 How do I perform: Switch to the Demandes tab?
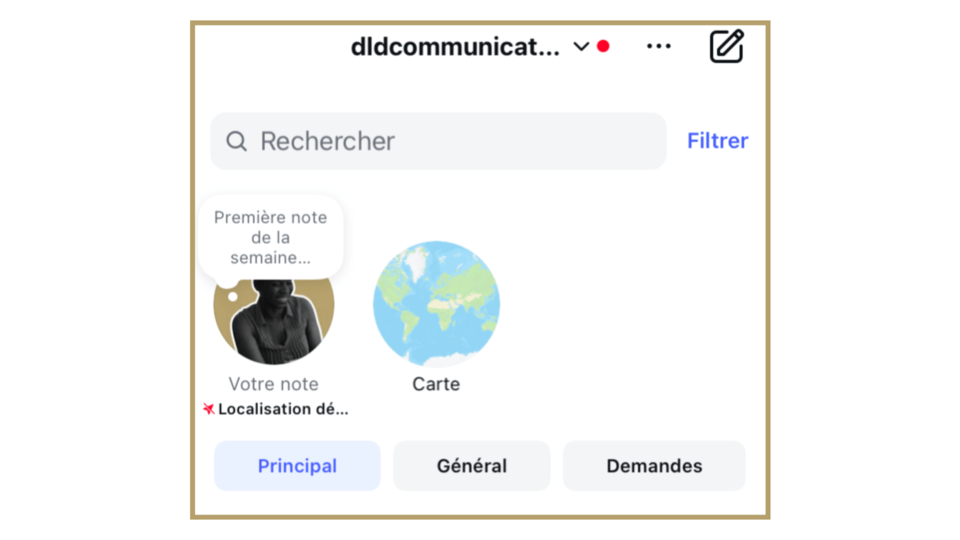[654, 466]
